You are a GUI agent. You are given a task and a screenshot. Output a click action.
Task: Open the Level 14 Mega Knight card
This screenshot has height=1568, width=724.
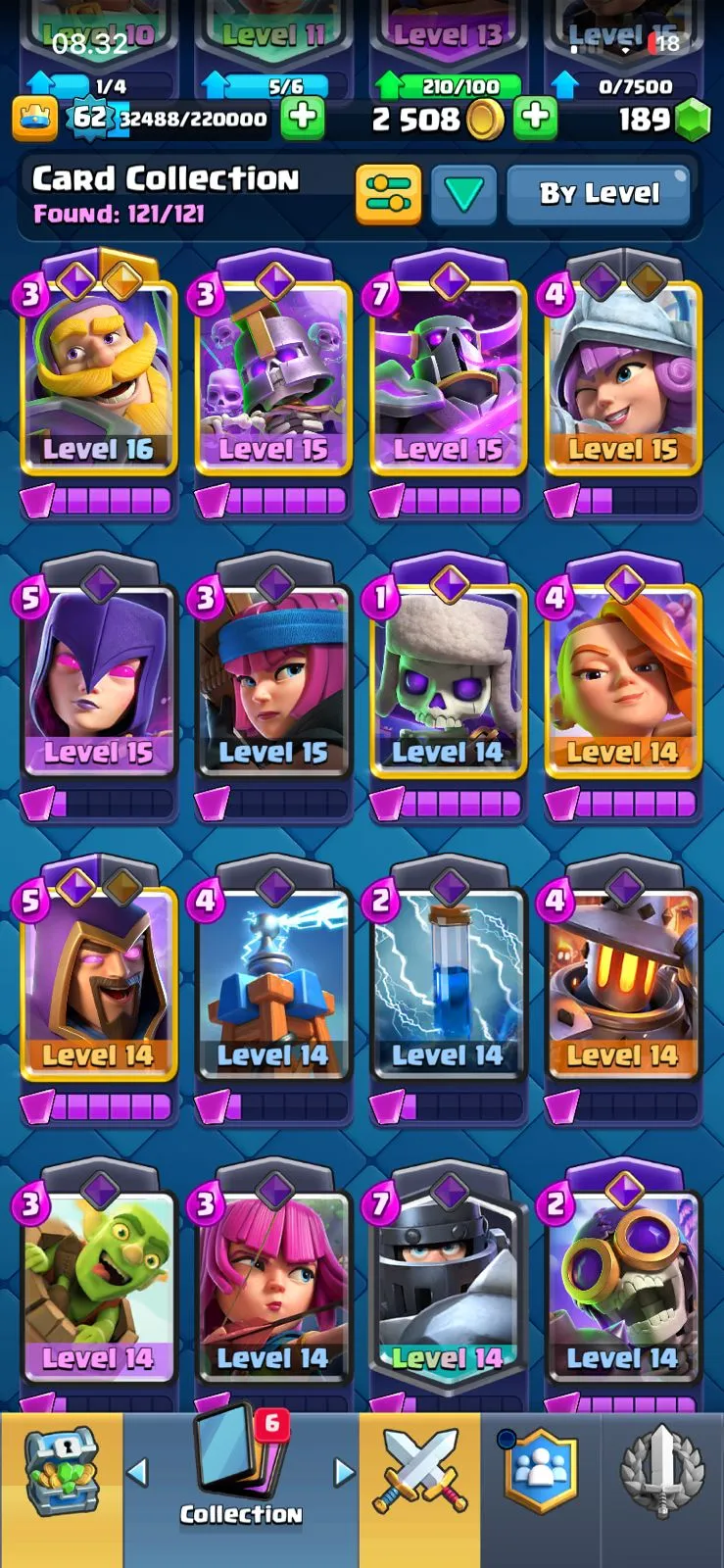[448, 1283]
